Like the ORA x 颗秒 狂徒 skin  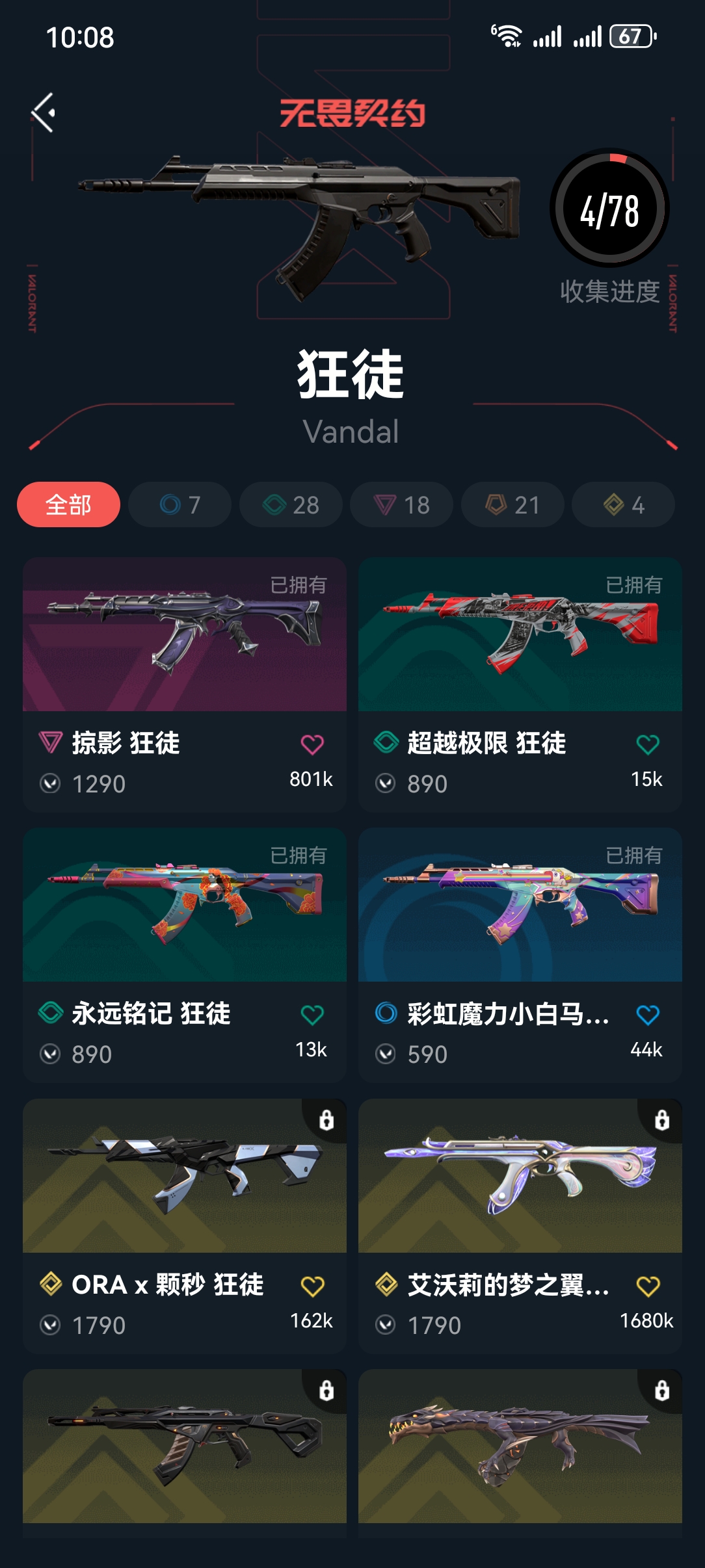click(312, 1286)
